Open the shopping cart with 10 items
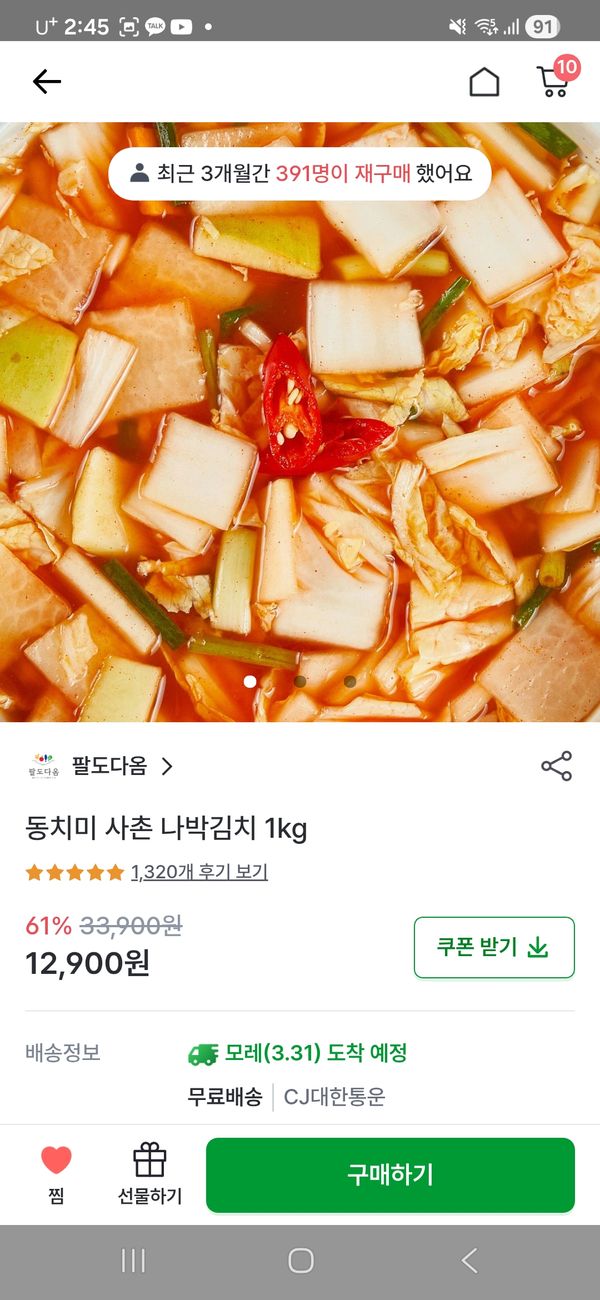This screenshot has width=600, height=1300. coord(554,81)
